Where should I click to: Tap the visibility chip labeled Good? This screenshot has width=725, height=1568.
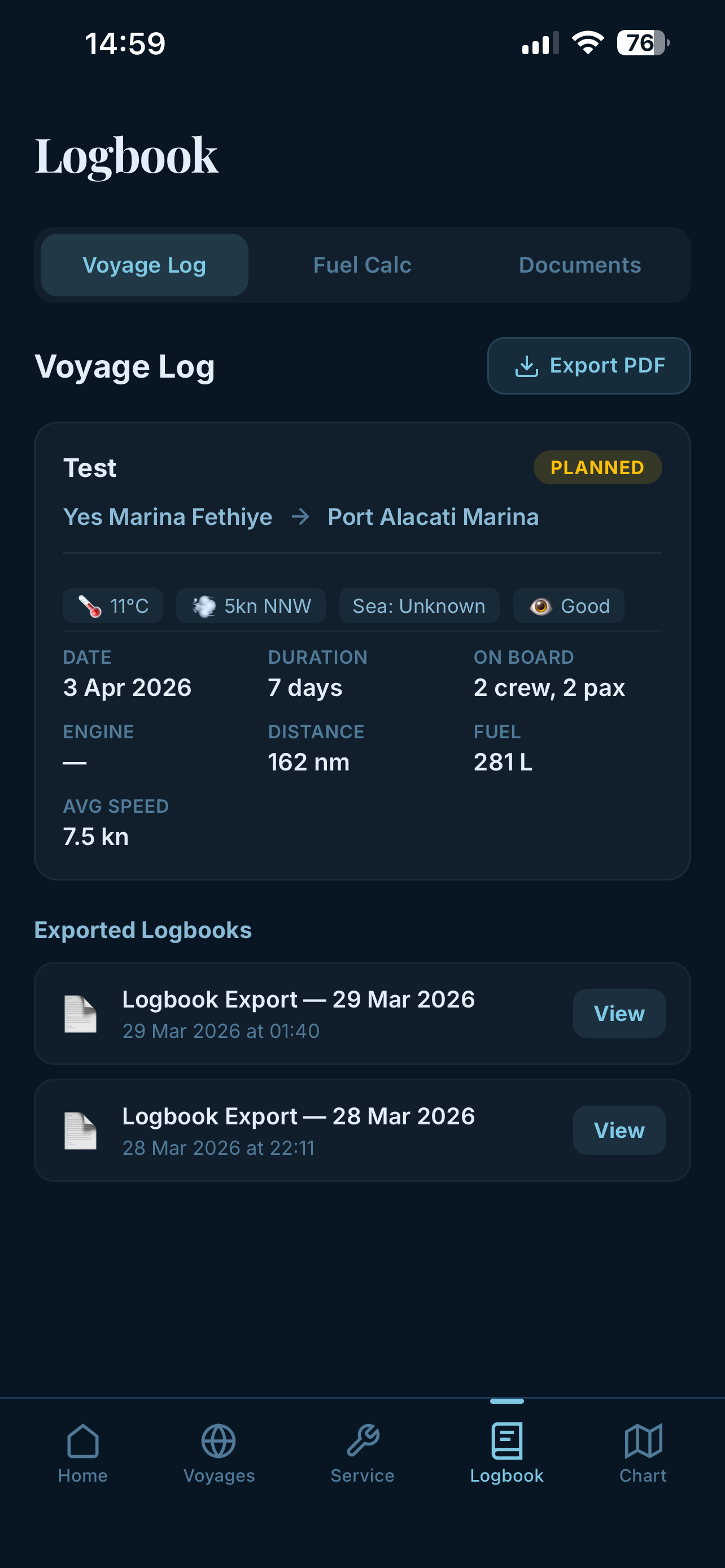pos(569,606)
